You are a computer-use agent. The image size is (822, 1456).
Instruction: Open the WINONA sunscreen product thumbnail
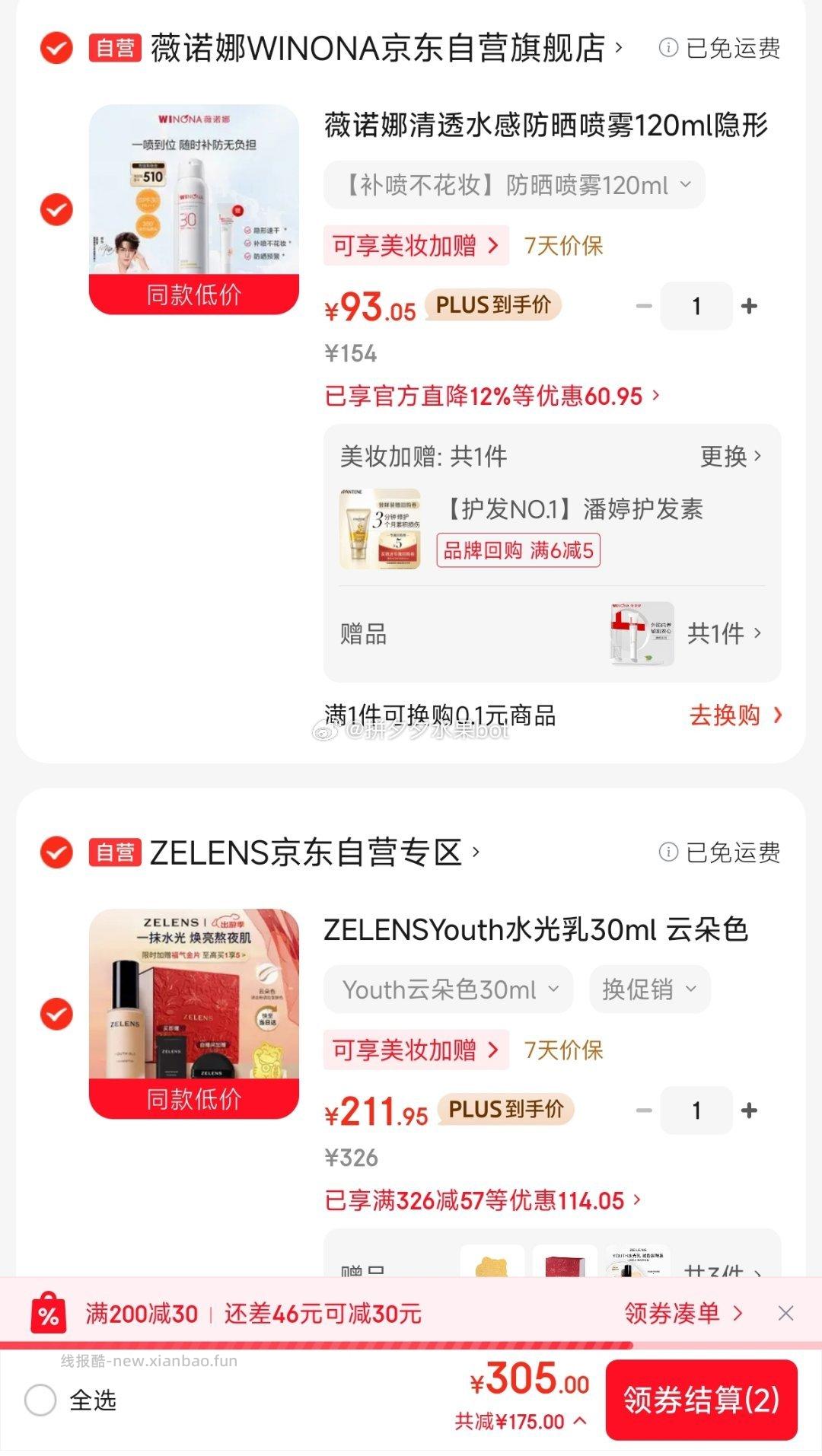coord(194,207)
